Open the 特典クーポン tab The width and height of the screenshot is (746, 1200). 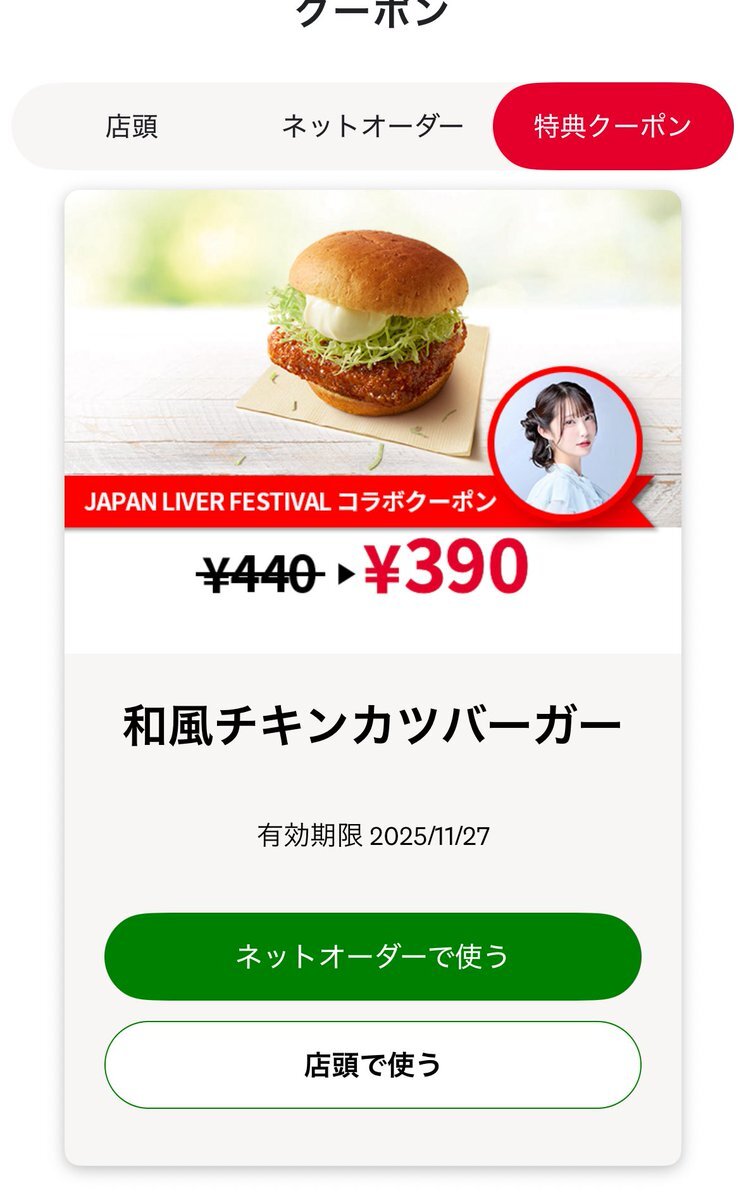pyautogui.click(x=612, y=127)
